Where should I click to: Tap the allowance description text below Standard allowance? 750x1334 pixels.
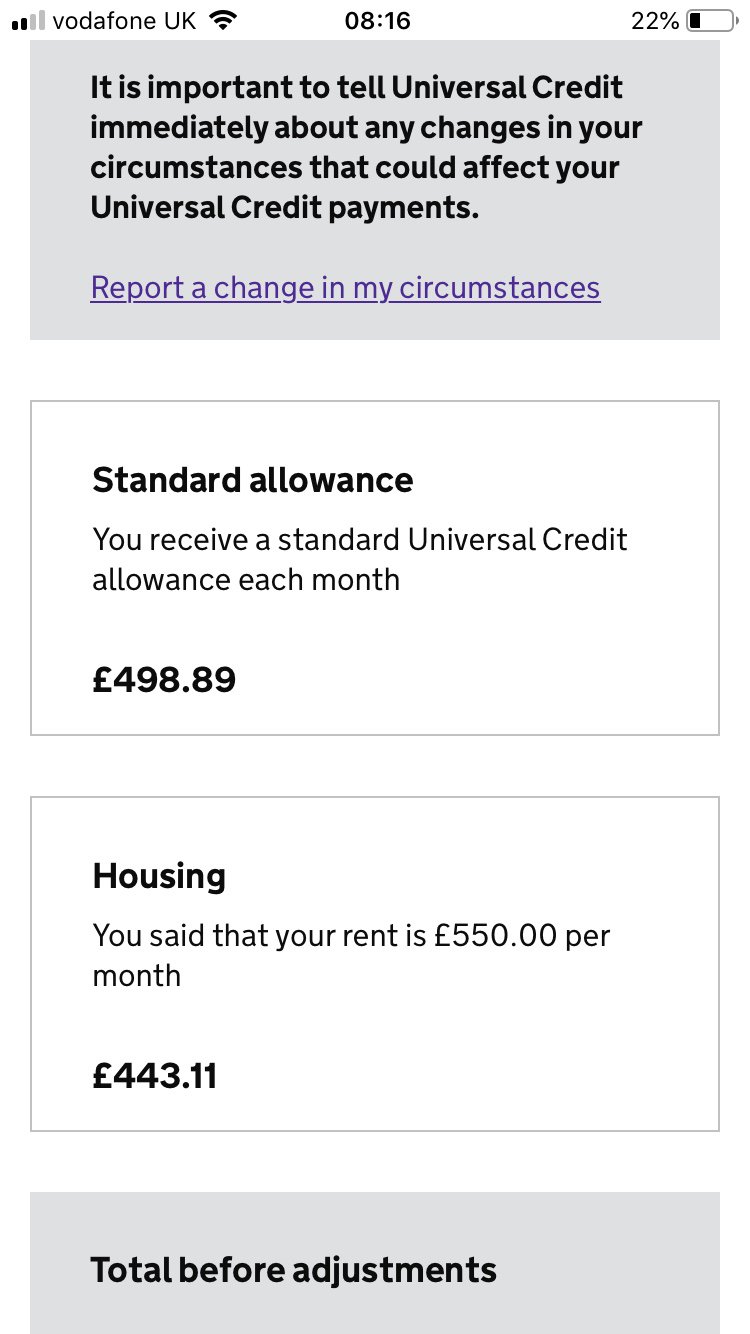359,558
